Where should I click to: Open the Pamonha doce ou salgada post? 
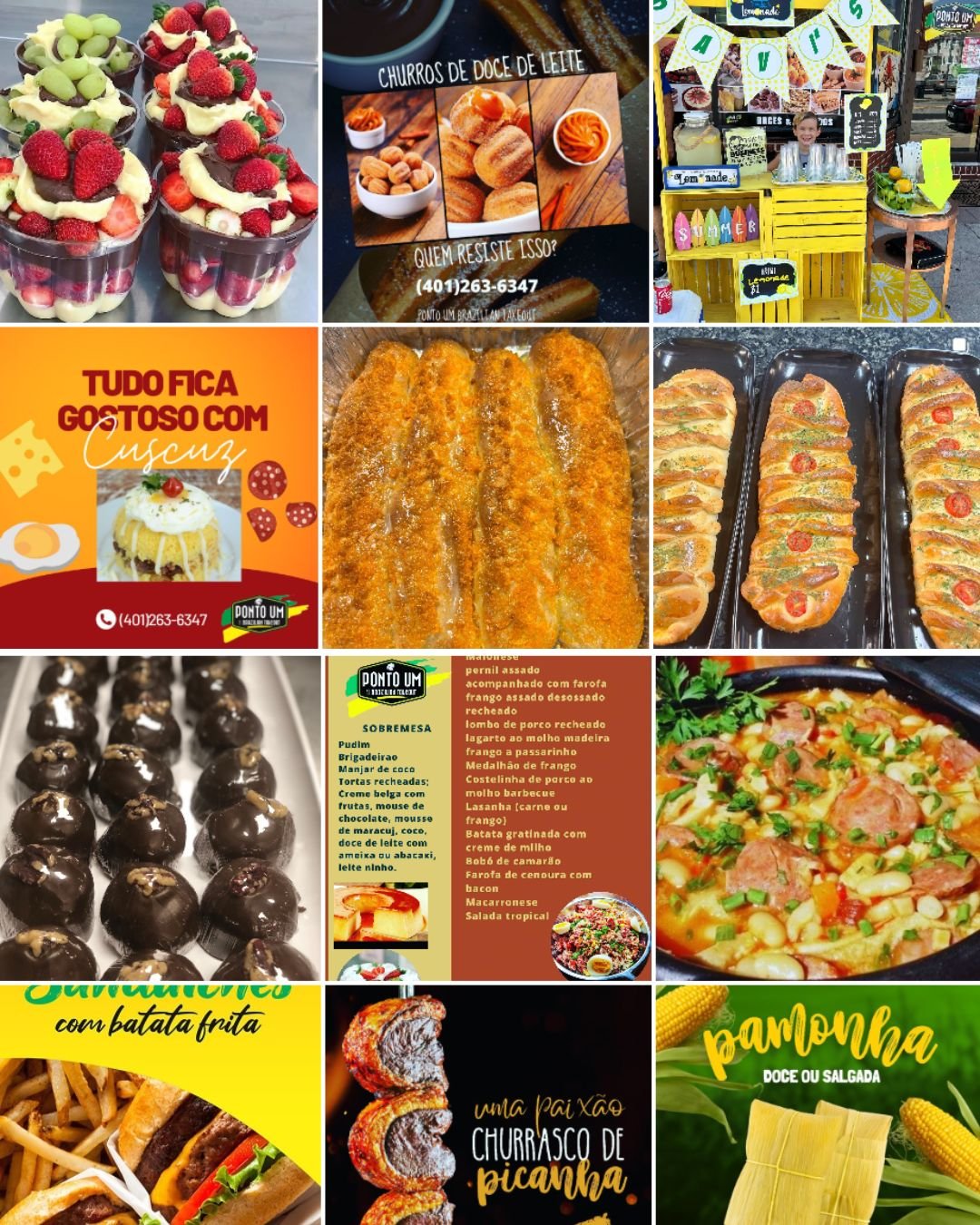(817, 1105)
